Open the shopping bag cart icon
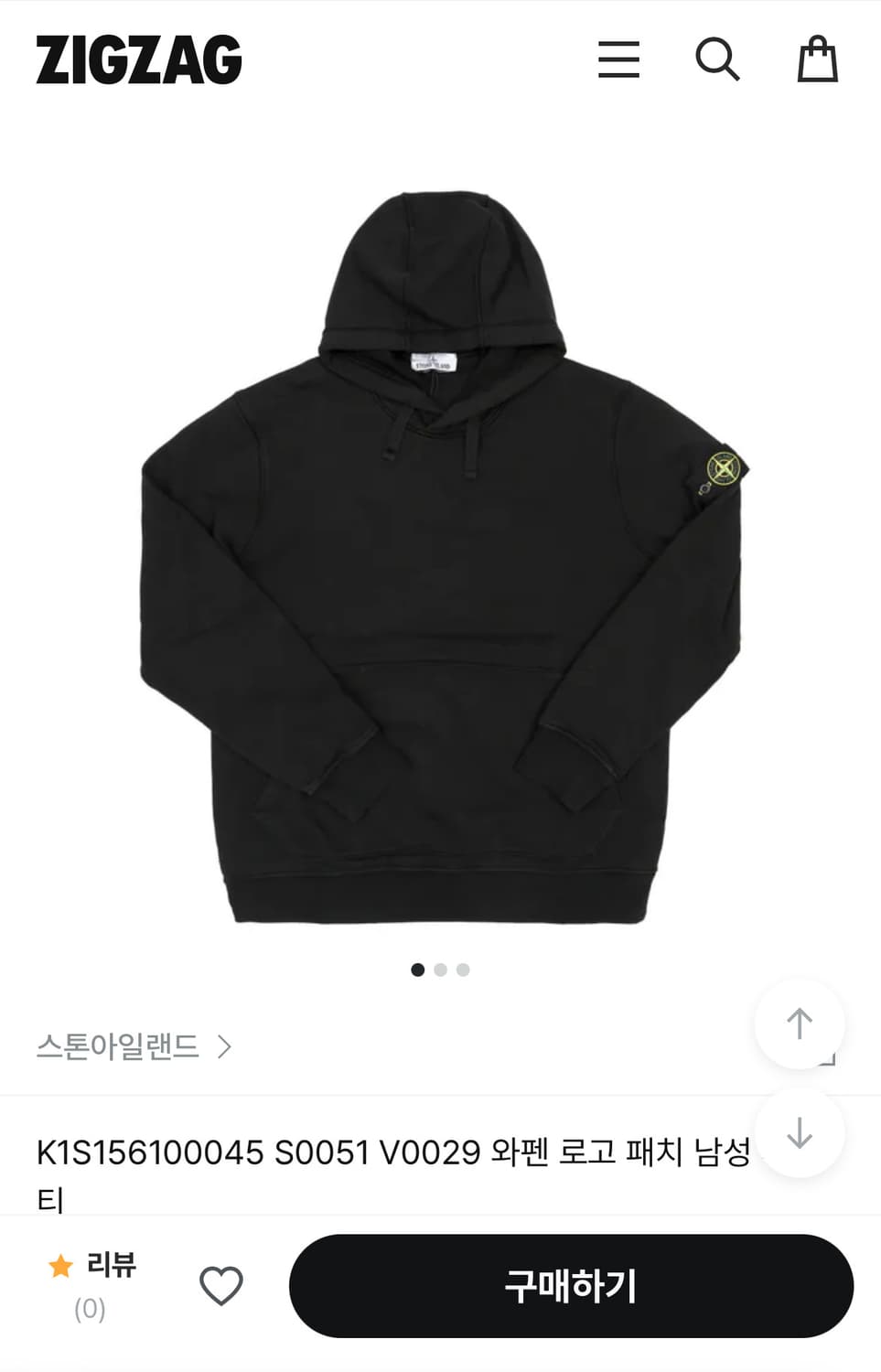This screenshot has width=881, height=1372. coord(817,60)
